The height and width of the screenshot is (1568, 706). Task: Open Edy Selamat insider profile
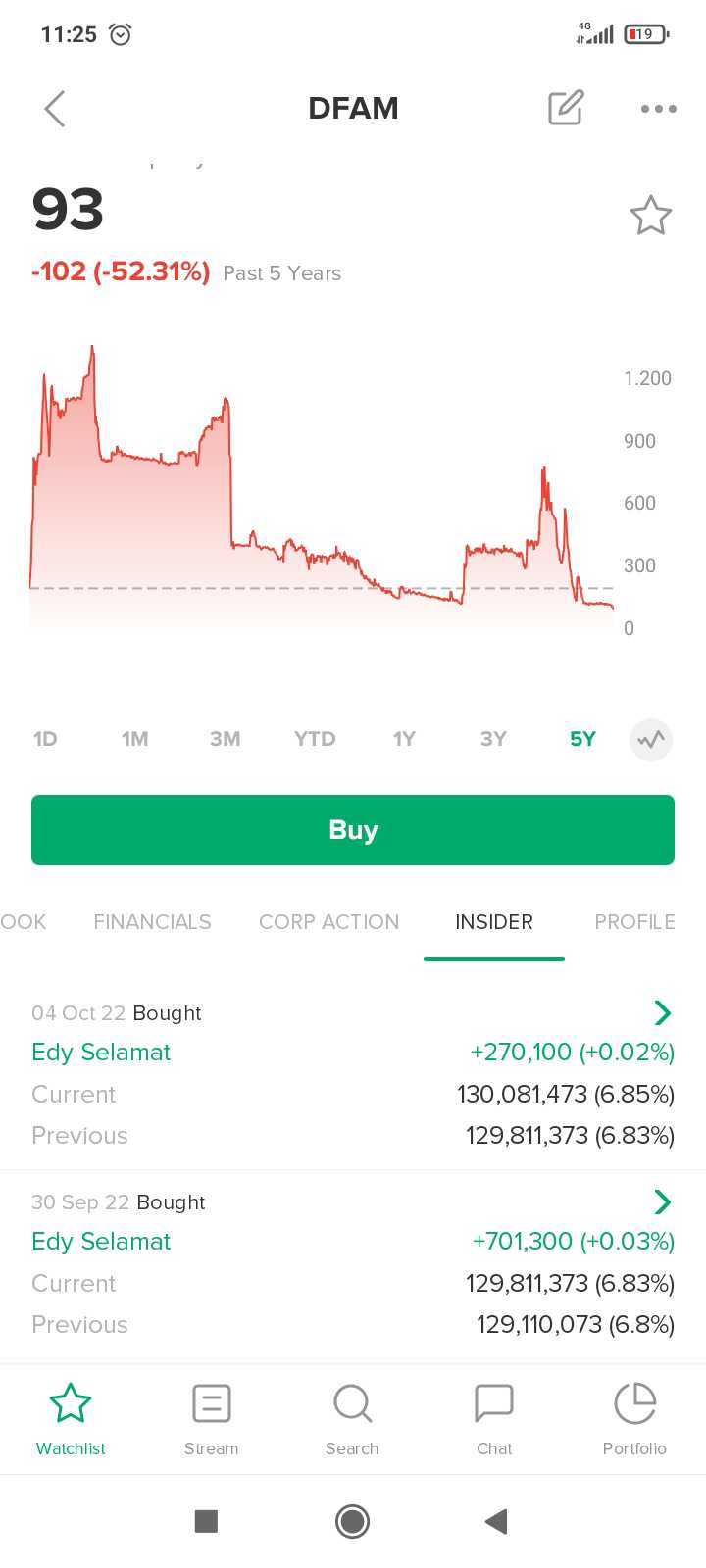click(x=101, y=1052)
